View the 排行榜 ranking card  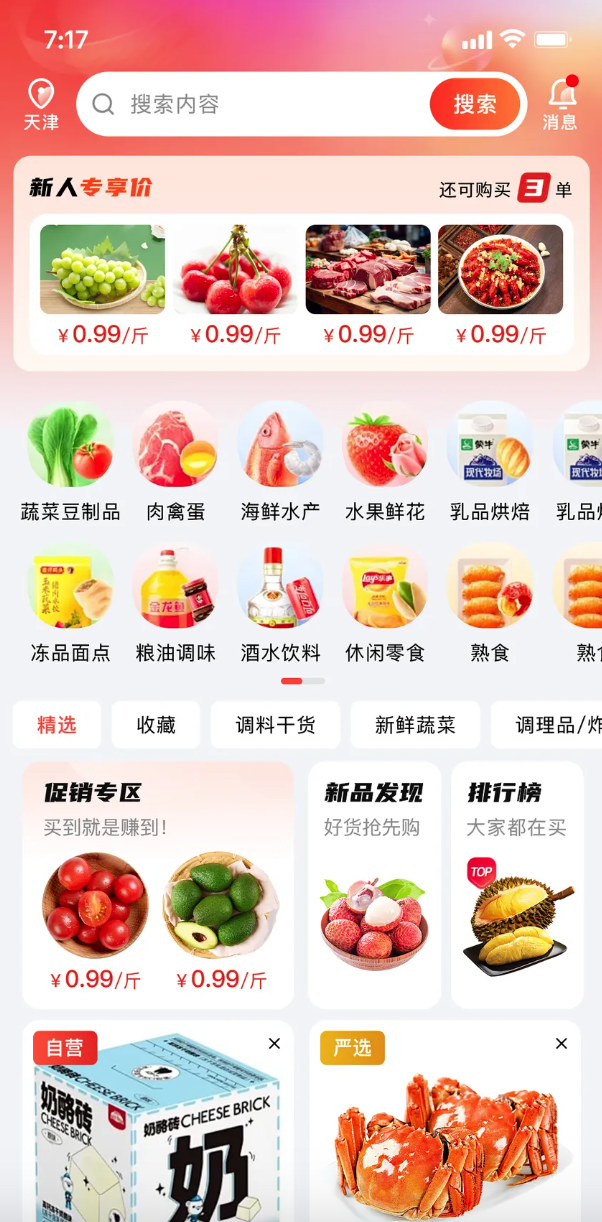(517, 885)
